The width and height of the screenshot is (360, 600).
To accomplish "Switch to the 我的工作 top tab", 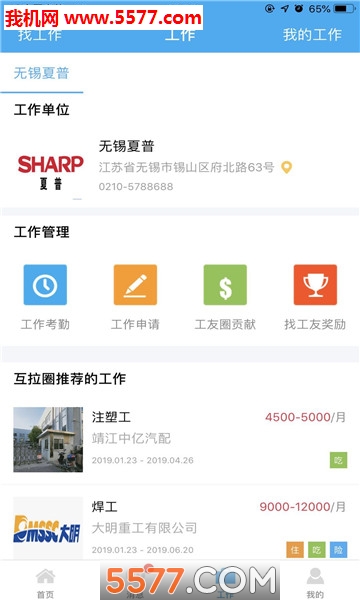I will (x=312, y=35).
